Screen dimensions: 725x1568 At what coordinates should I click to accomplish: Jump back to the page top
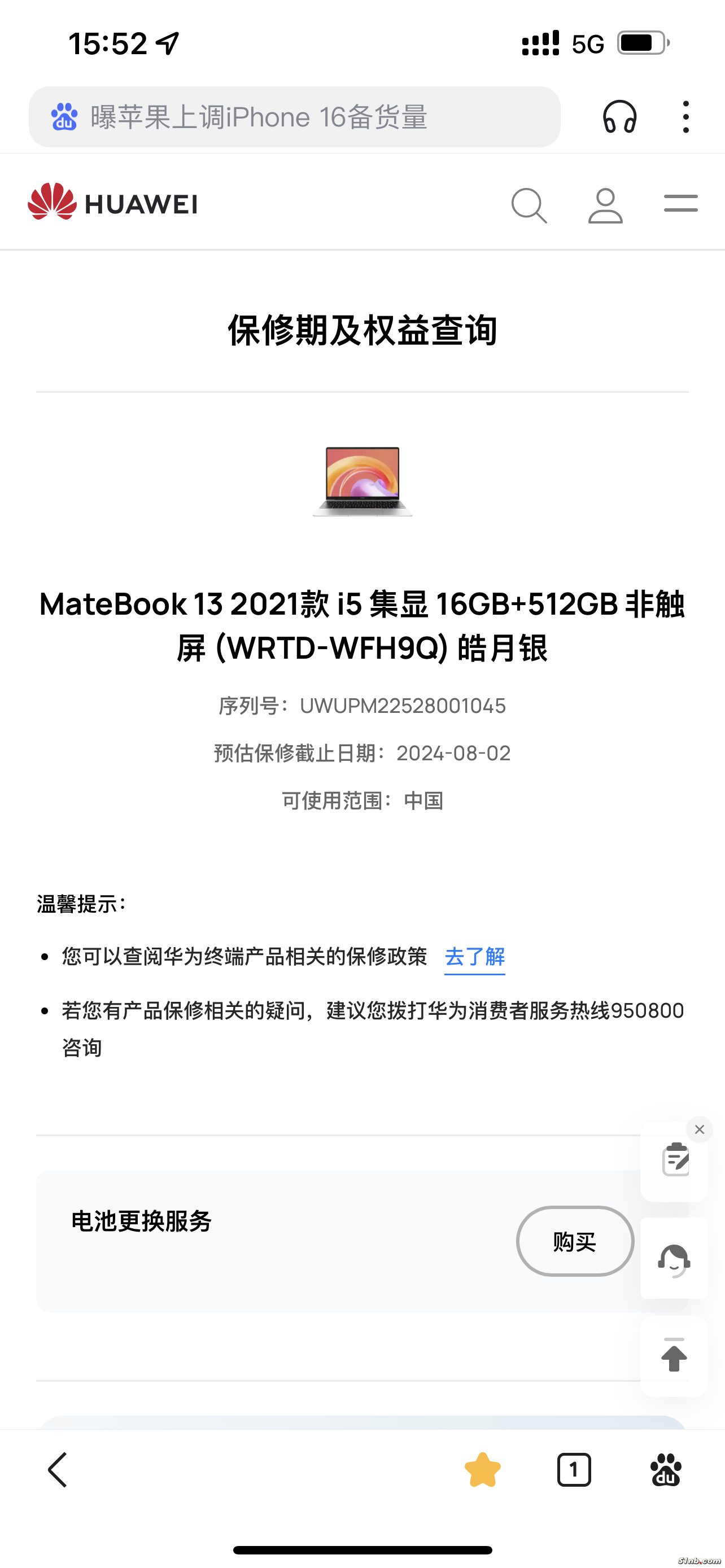click(x=674, y=1356)
